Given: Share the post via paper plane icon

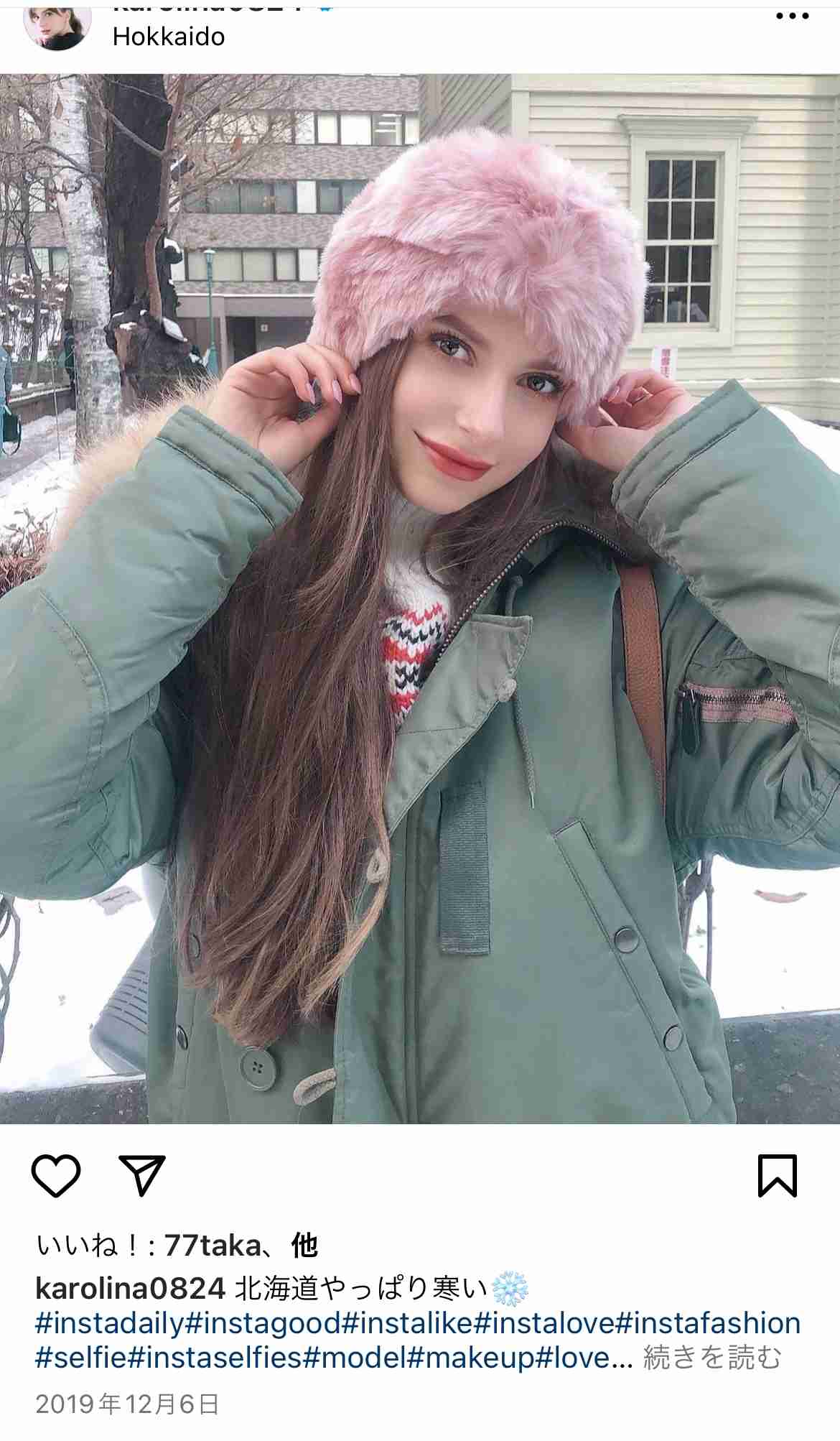Looking at the screenshot, I should [x=141, y=1175].
